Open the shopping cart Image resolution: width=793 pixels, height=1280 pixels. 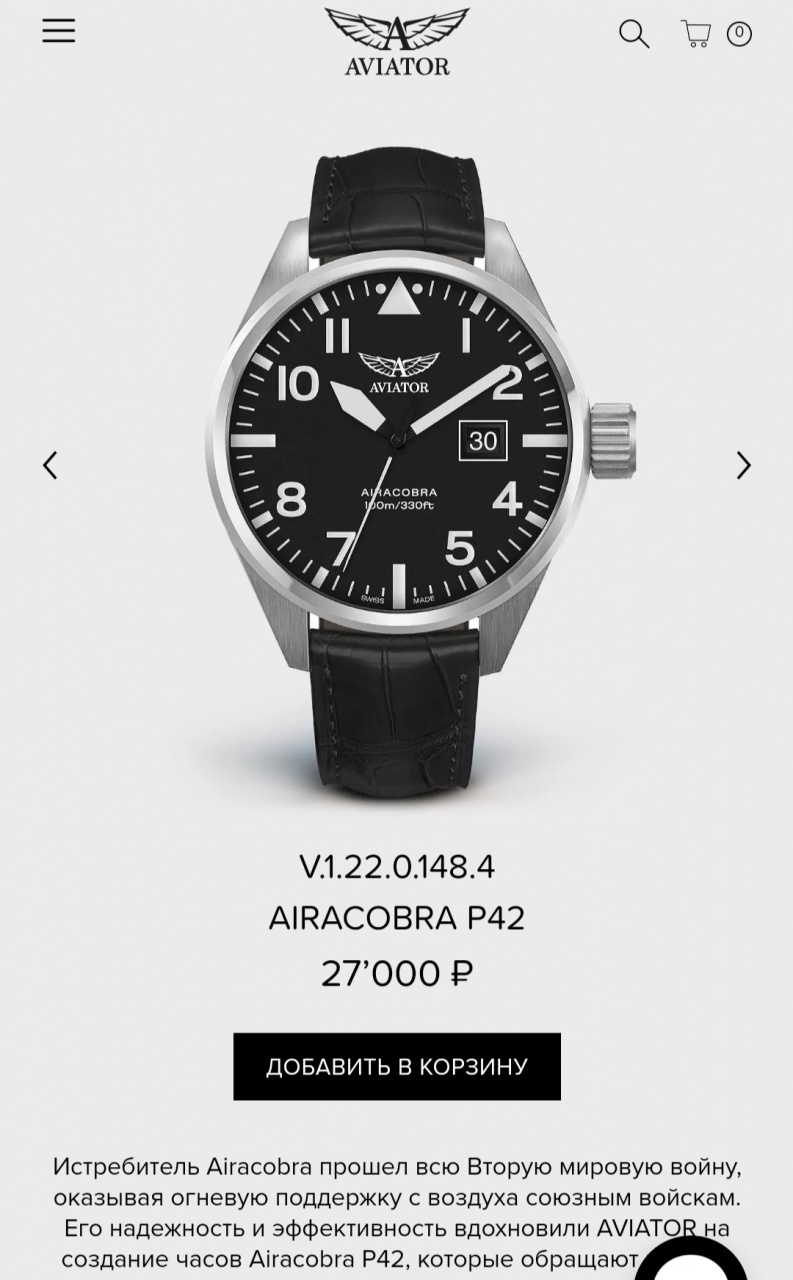[x=697, y=34]
